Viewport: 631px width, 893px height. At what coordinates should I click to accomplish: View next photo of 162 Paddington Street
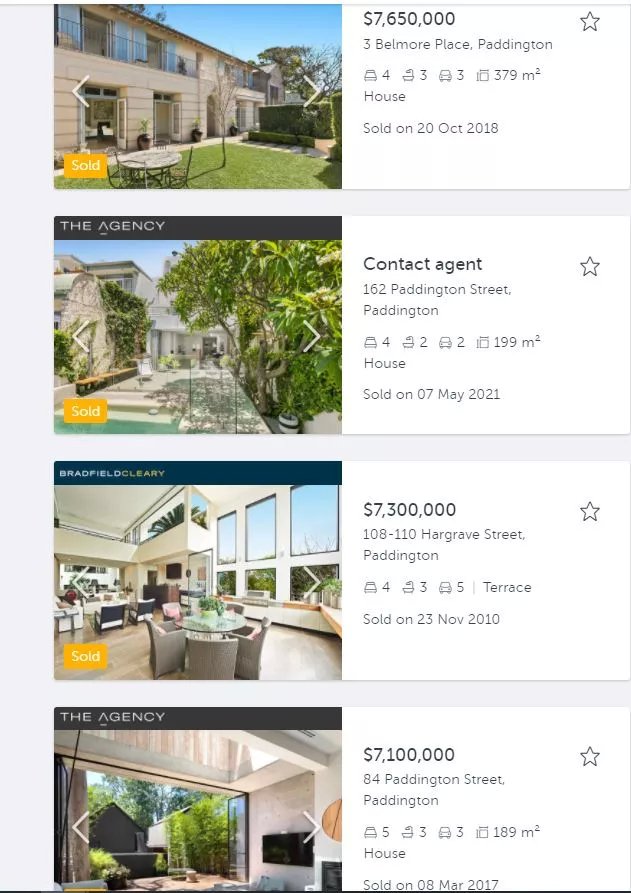(x=312, y=337)
